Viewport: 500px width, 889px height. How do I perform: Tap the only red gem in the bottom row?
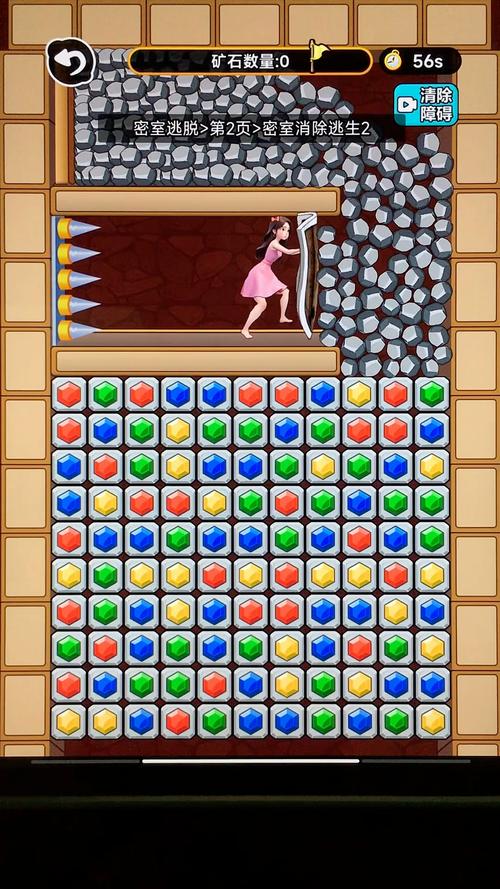pos(178,721)
